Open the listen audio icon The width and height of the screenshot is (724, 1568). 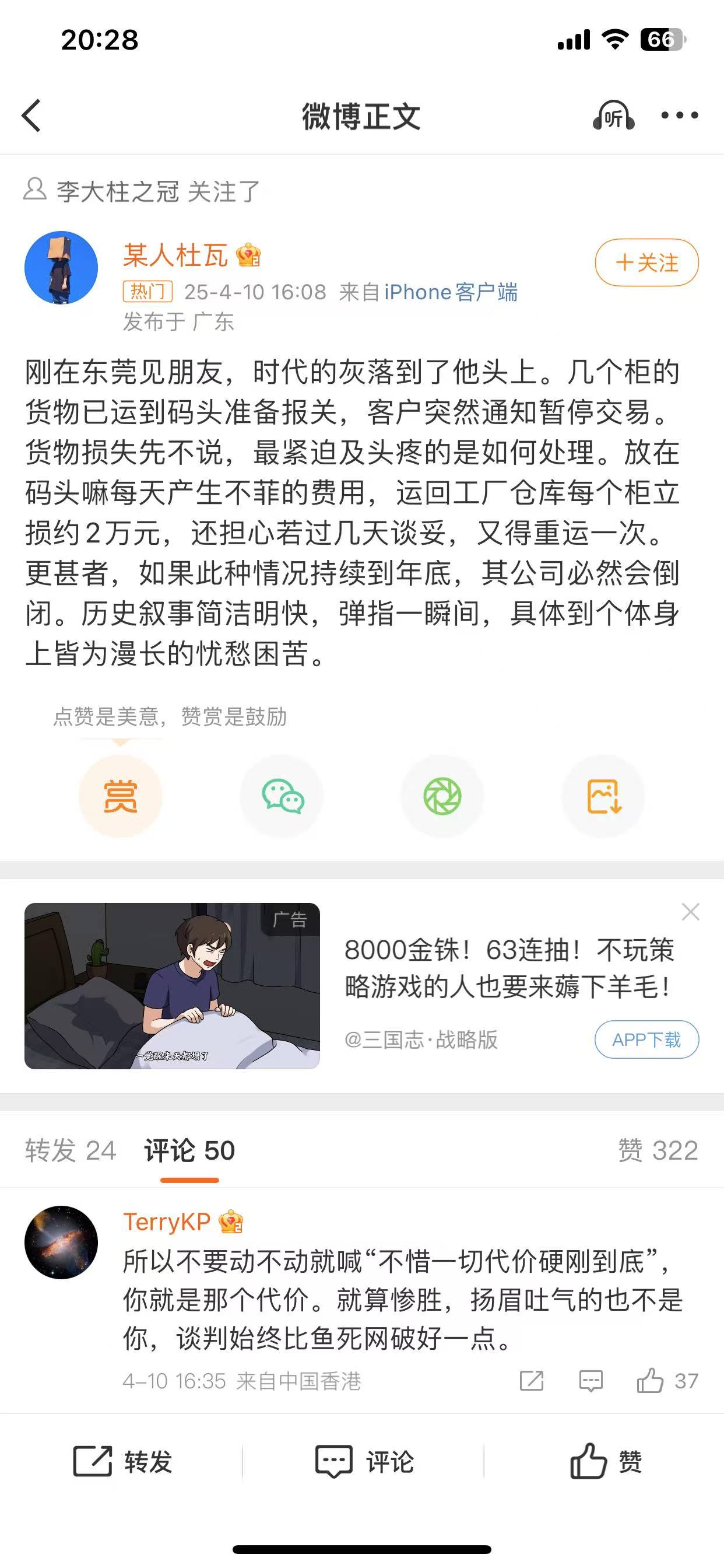pos(613,116)
